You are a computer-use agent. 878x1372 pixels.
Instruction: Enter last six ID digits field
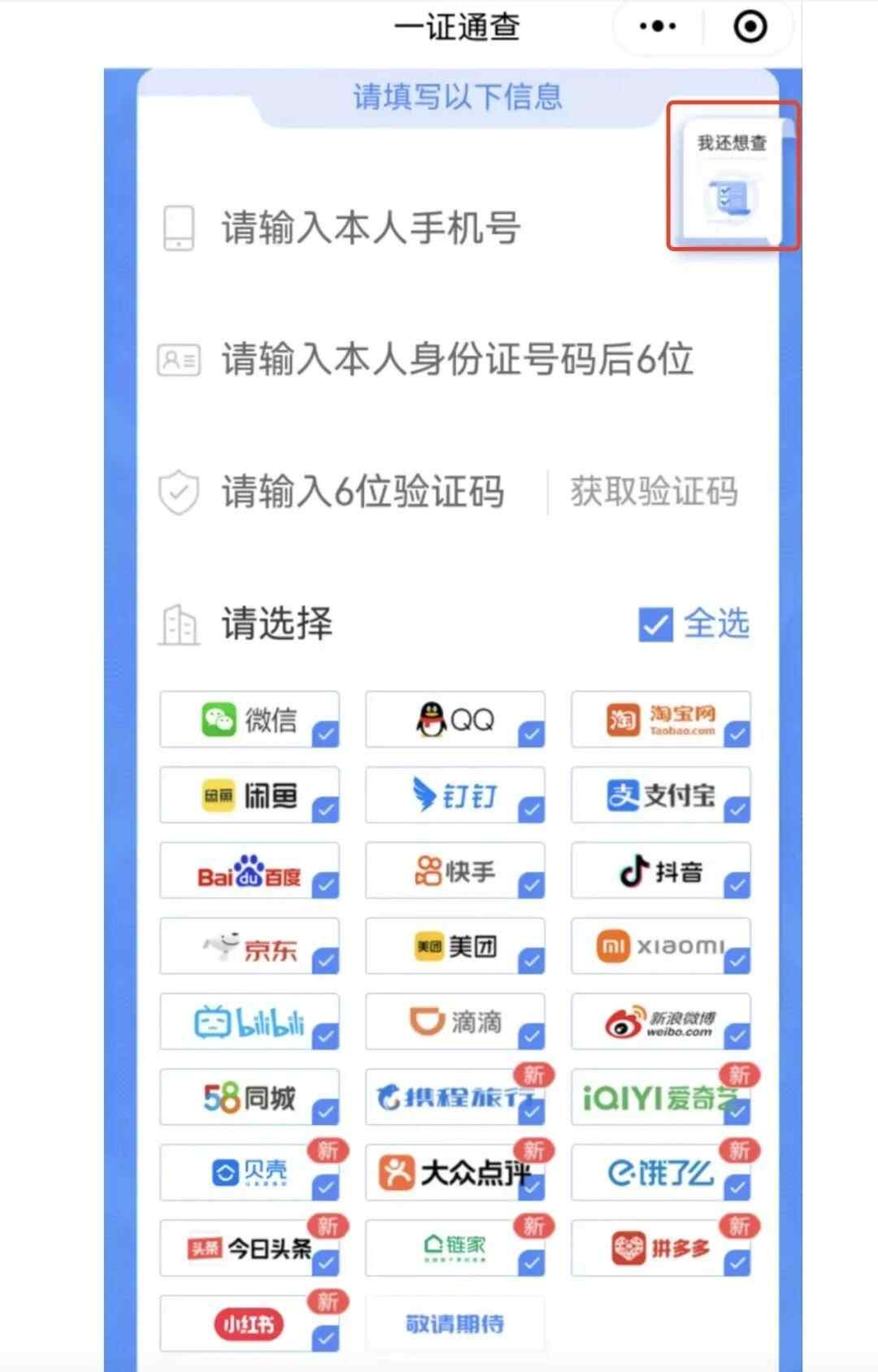457,359
